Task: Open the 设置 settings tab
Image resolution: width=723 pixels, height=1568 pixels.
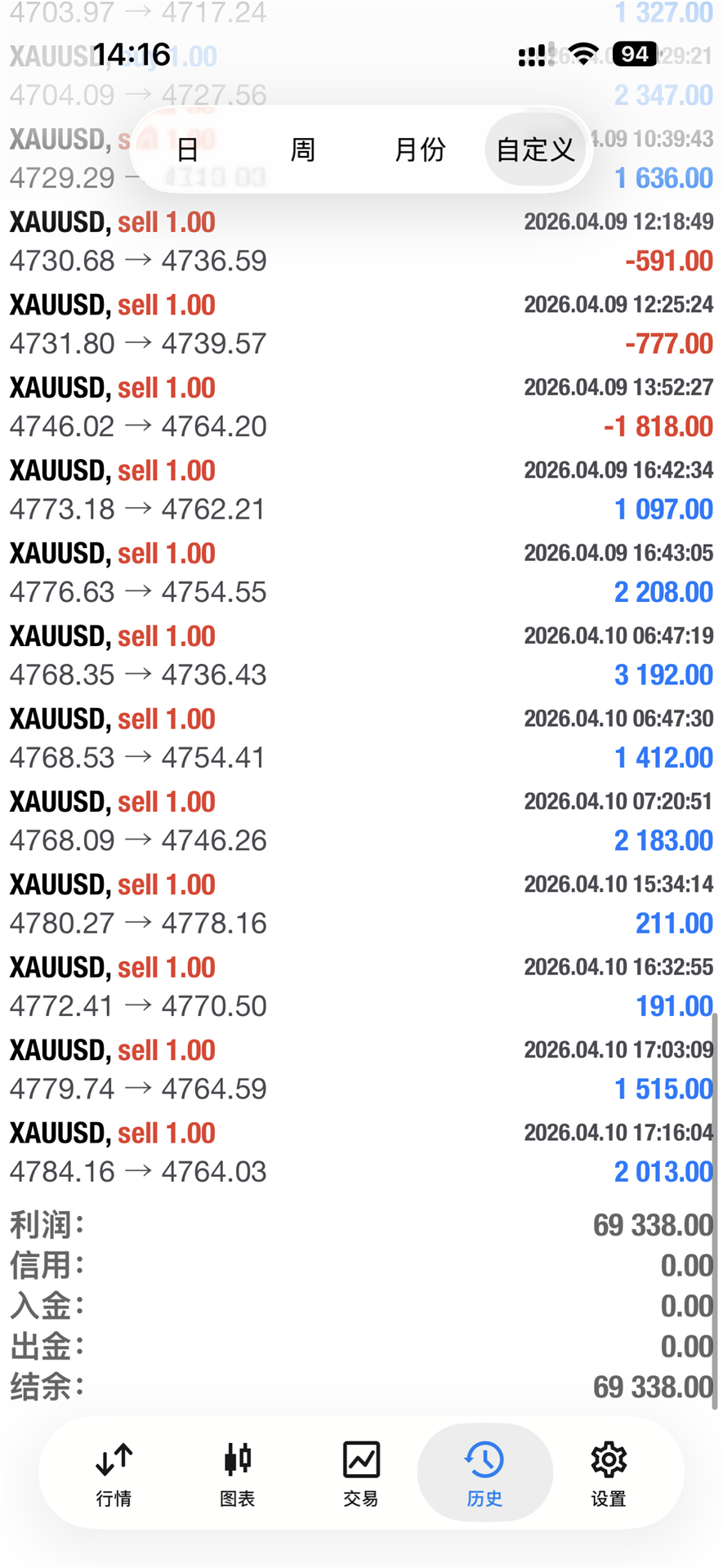Action: click(609, 1473)
